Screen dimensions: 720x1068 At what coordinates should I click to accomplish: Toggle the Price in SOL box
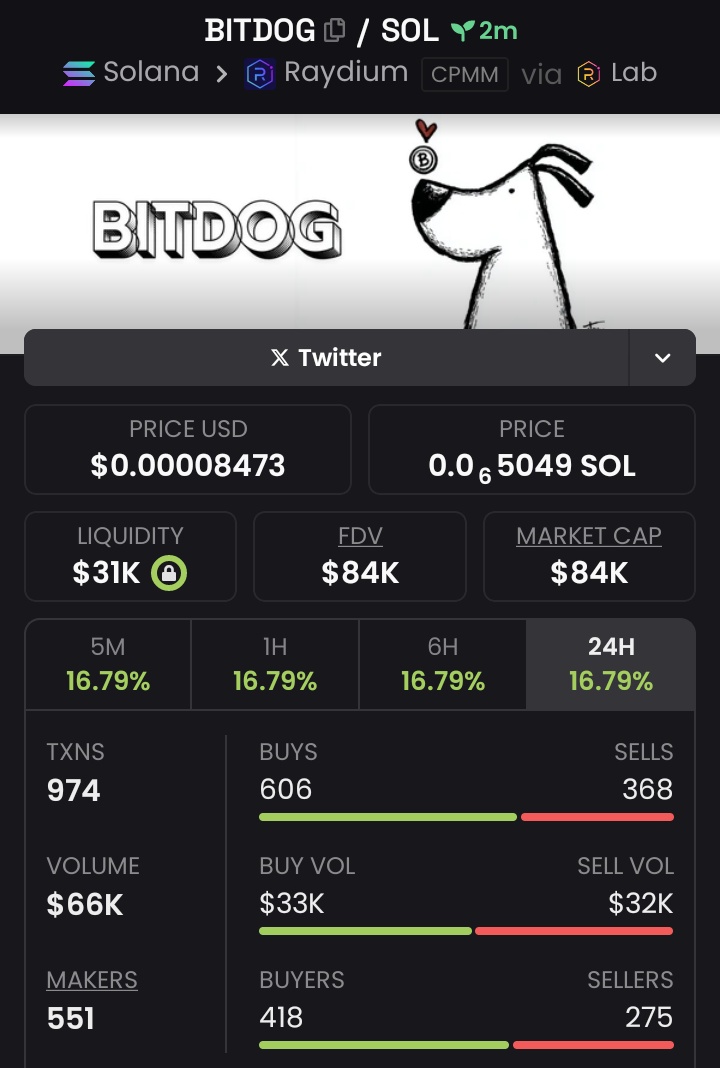tap(532, 449)
